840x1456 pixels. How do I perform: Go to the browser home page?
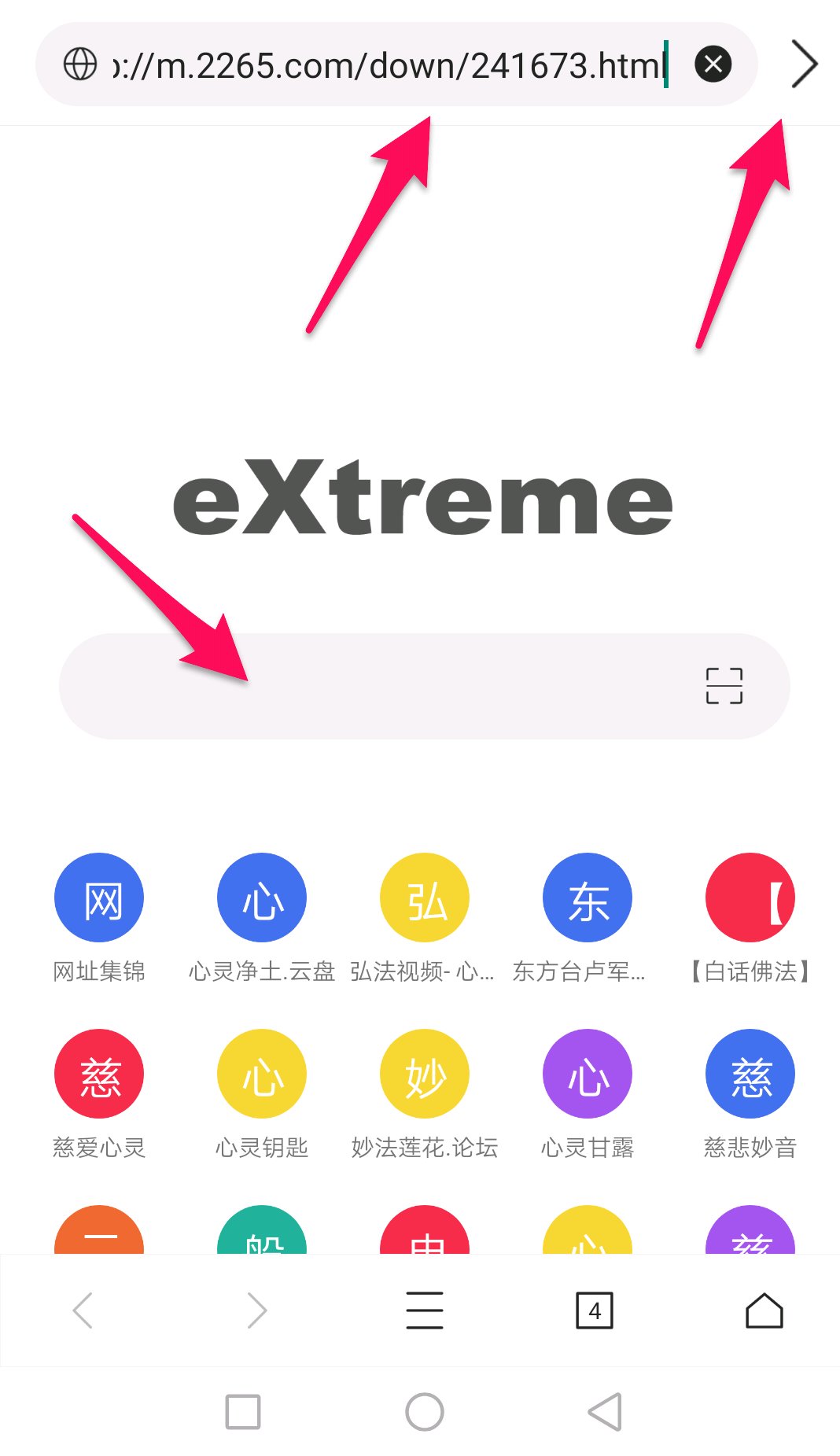(764, 1310)
